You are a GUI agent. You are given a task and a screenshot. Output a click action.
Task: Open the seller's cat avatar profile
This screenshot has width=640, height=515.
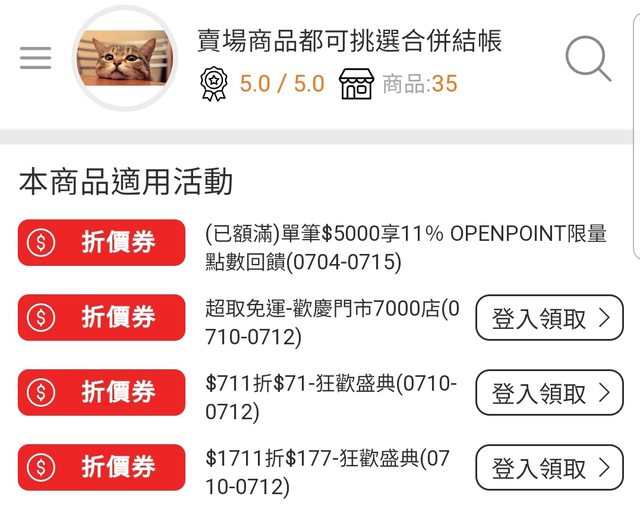click(x=125, y=58)
